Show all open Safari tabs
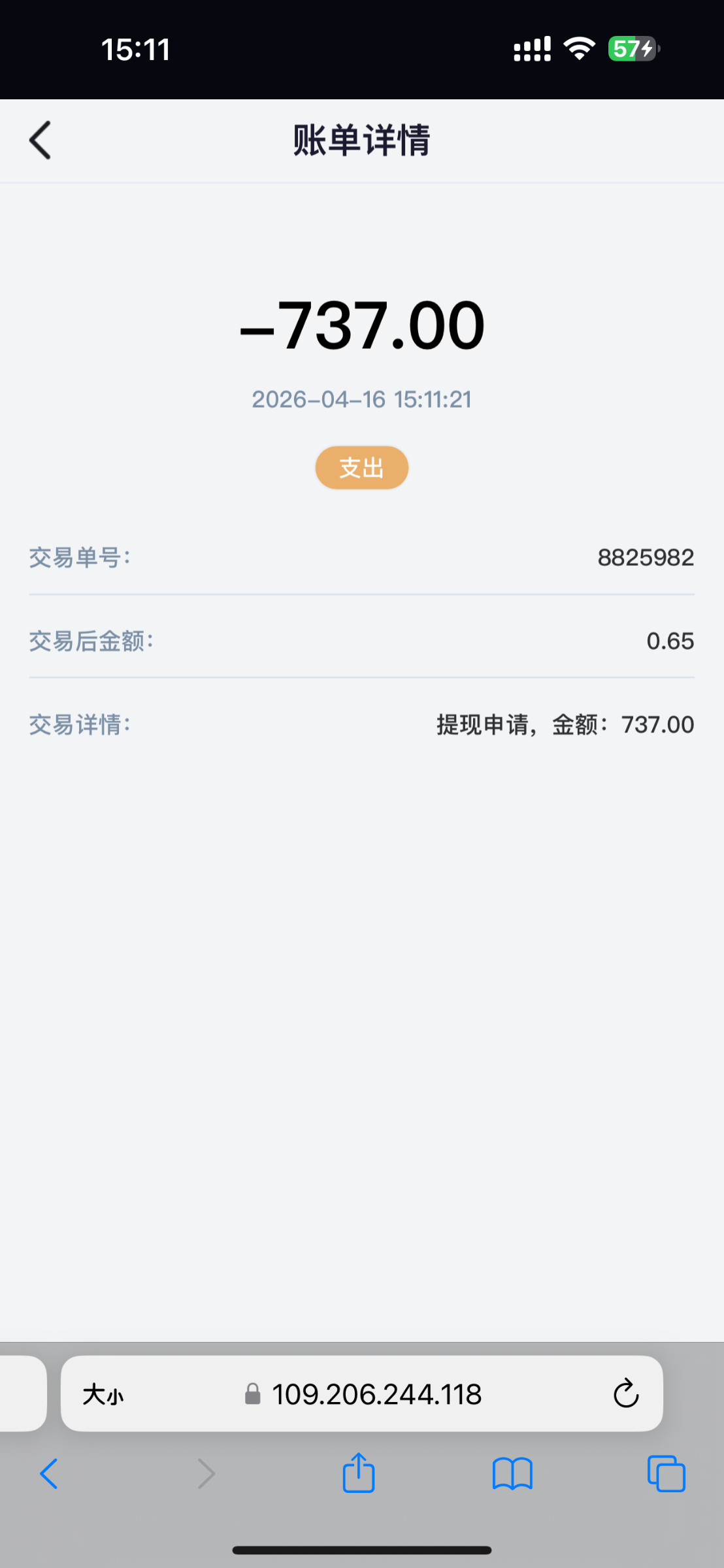The height and width of the screenshot is (1568, 724). pyautogui.click(x=666, y=1475)
